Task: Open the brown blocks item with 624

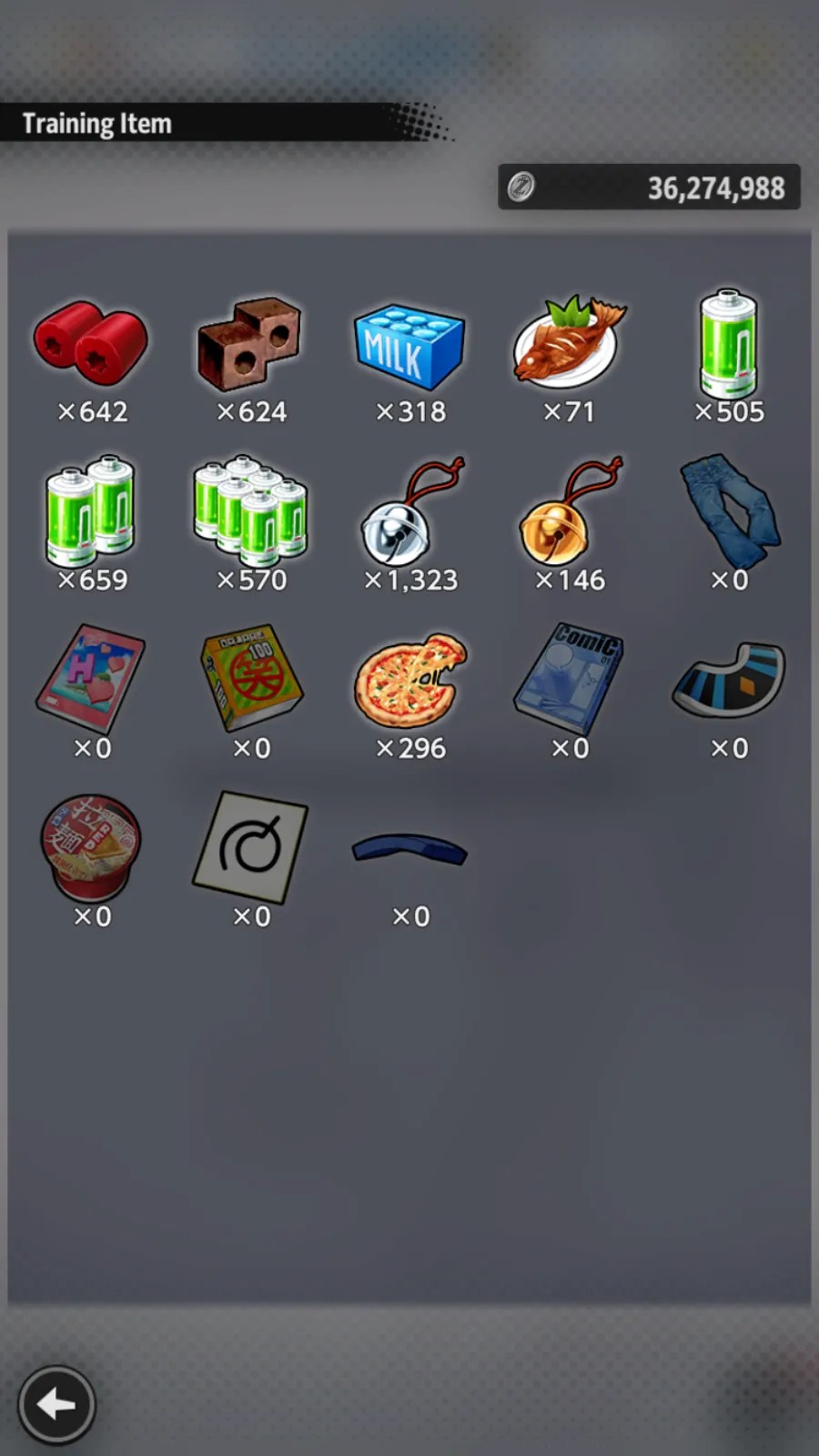Action: 250,343
